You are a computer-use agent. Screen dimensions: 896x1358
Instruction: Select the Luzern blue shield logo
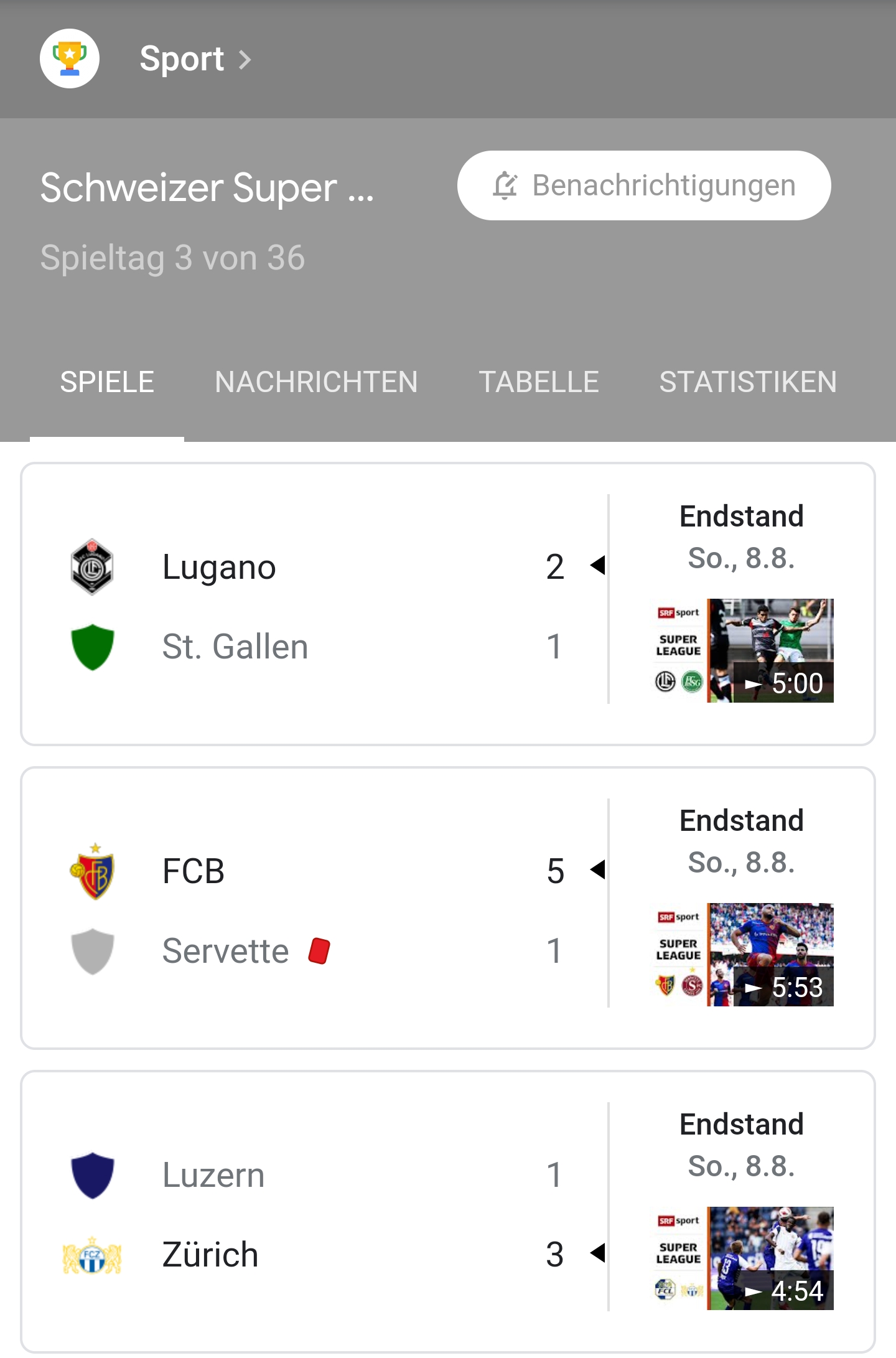[91, 1174]
